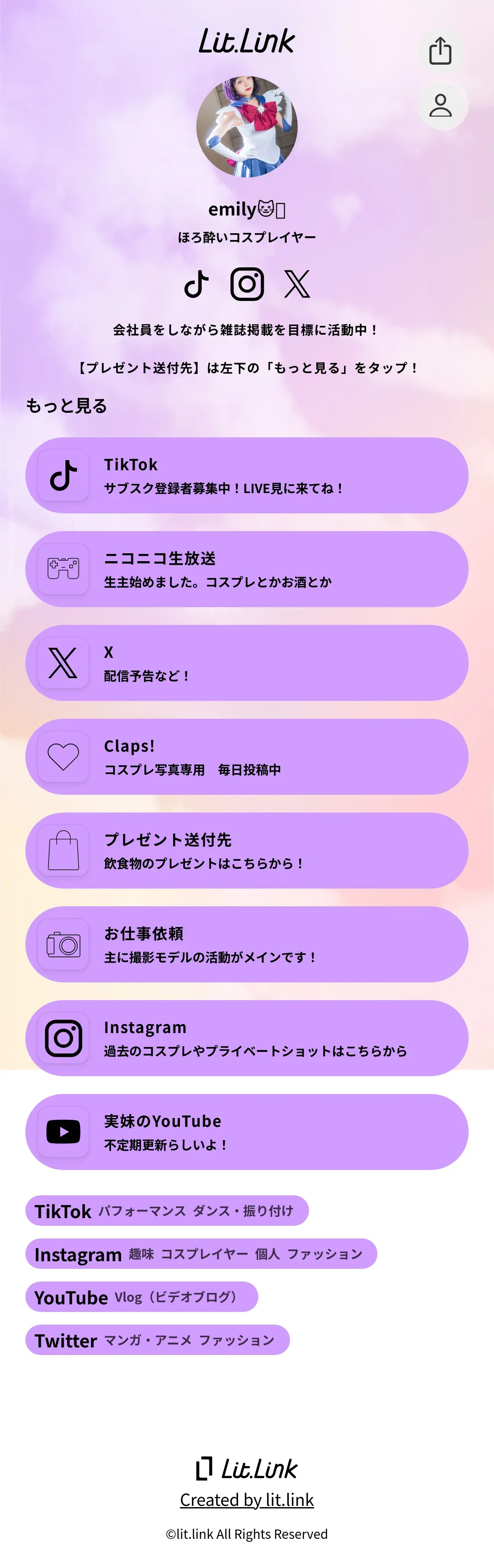Expand もっと見る to see more
The width and height of the screenshot is (494, 1568).
(66, 405)
